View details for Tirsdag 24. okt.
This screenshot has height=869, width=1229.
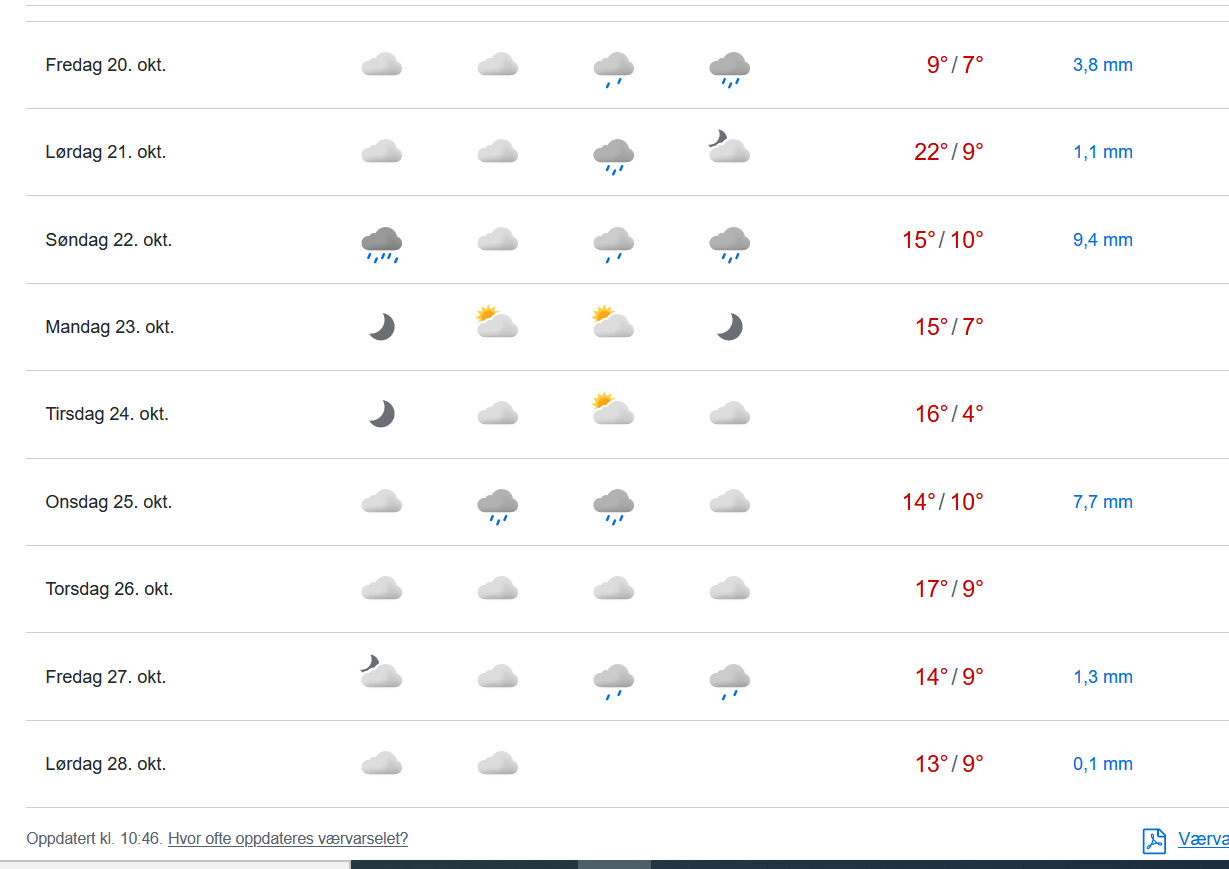click(x=107, y=414)
